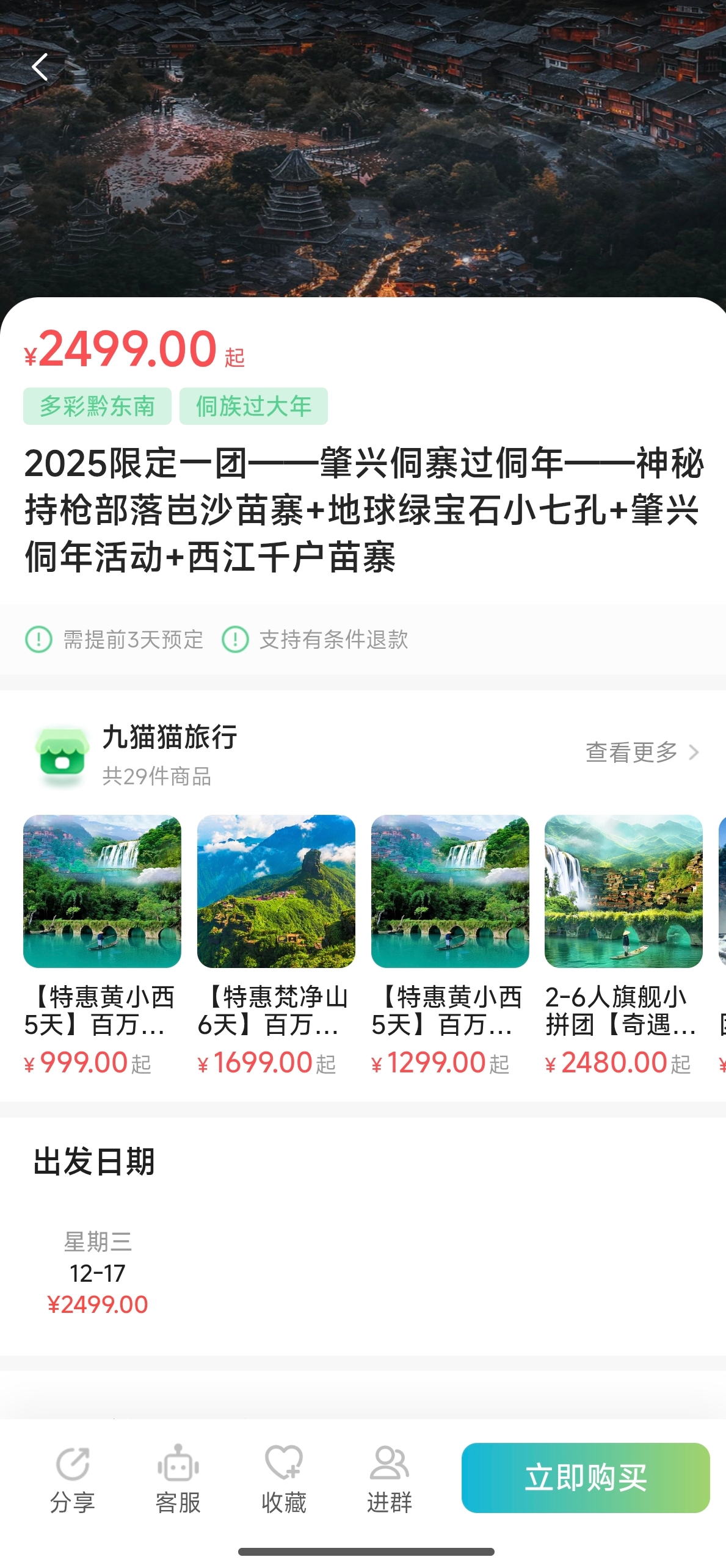Viewport: 726px width, 1568px height.
Task: Open the 九猫猫旅行 shop page
Action: click(x=169, y=737)
